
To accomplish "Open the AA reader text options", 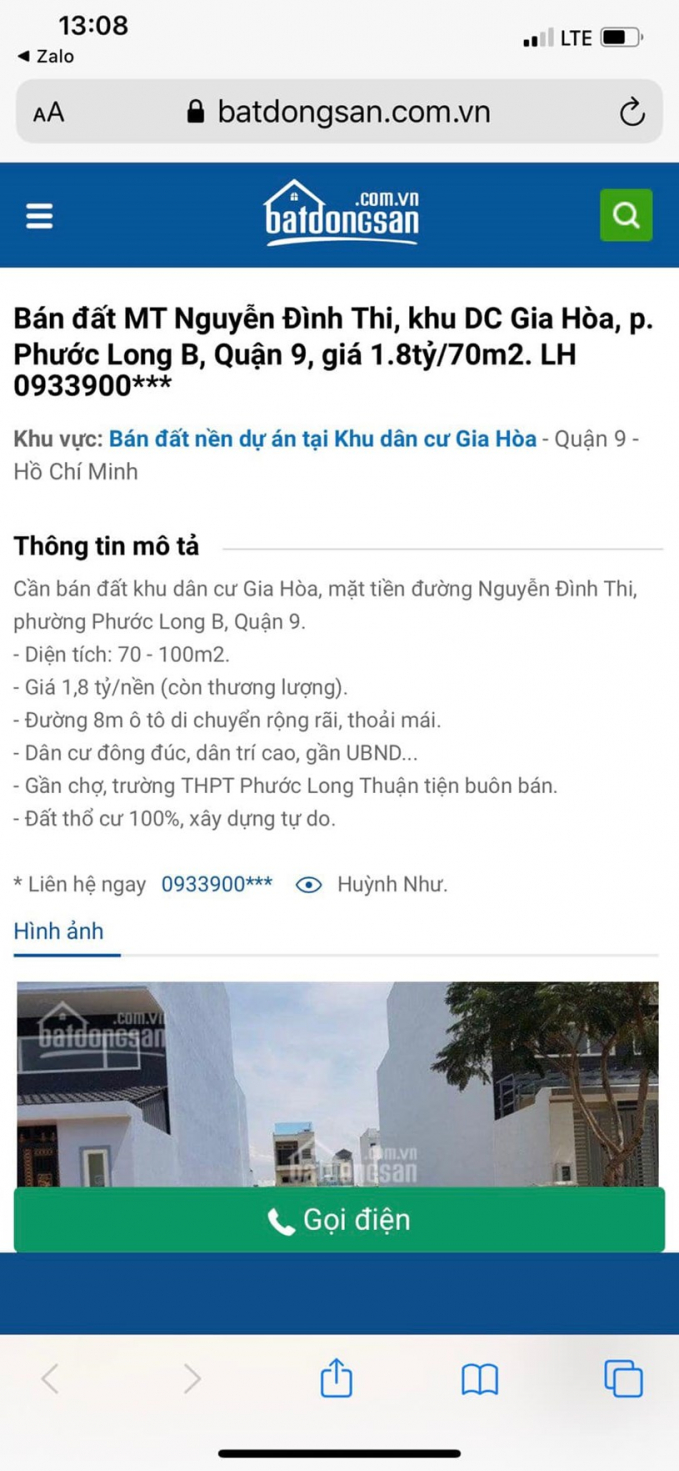I will coord(48,112).
